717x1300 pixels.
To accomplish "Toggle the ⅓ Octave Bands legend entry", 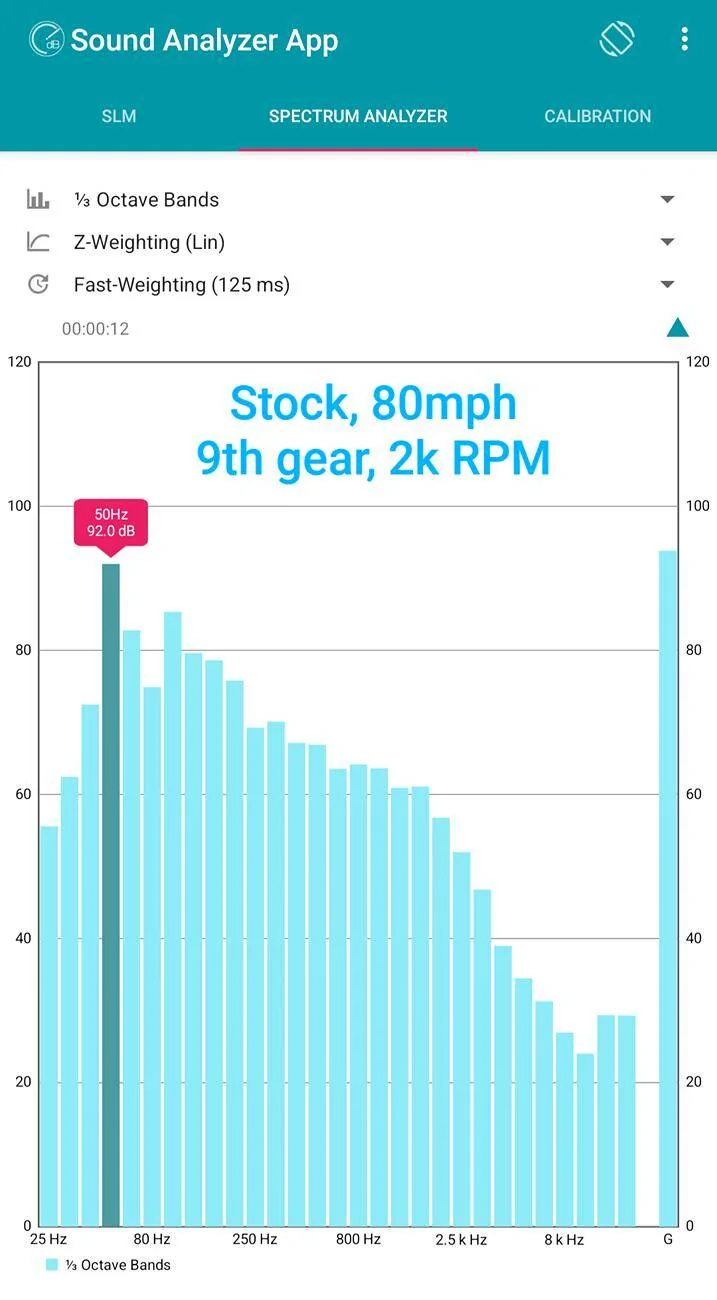I will coord(108,1265).
